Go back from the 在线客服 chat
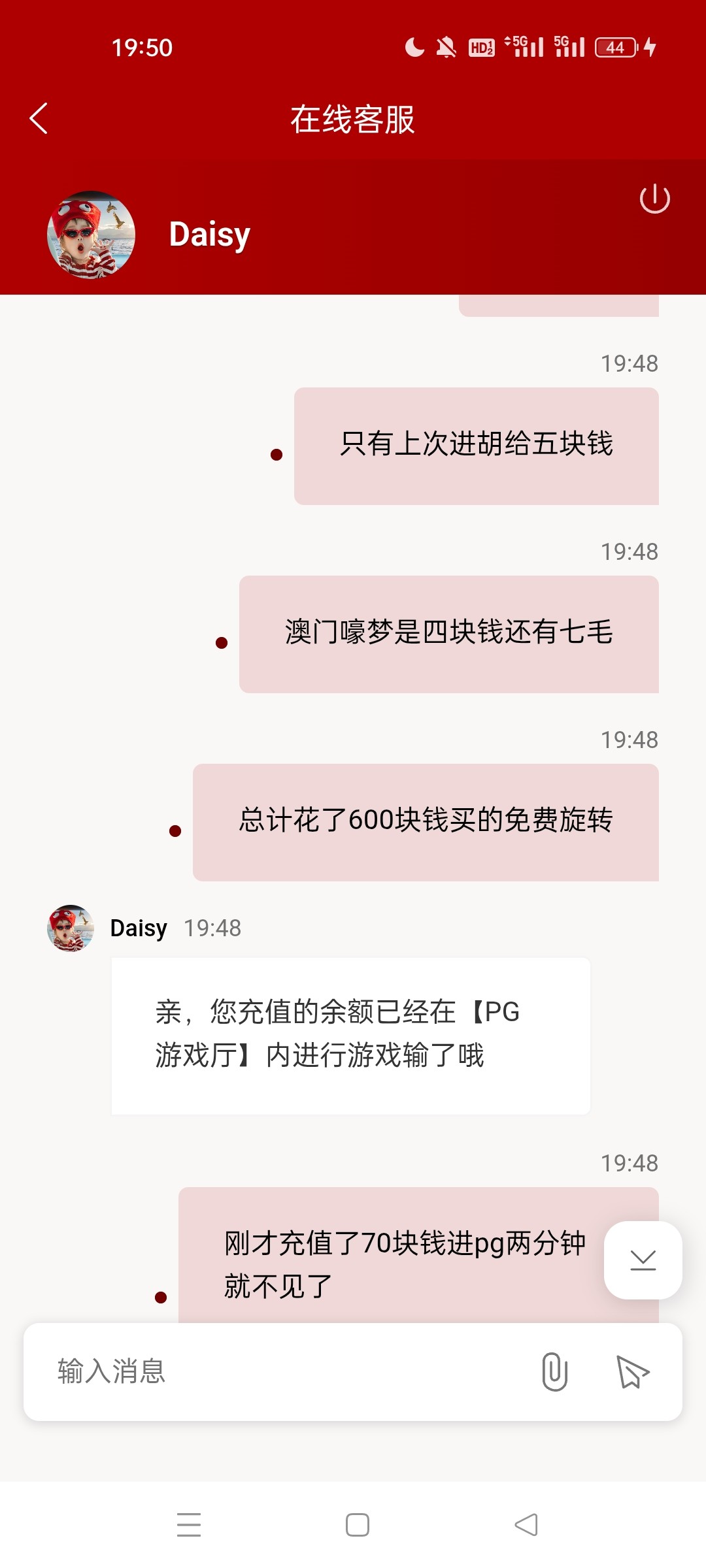 (39, 119)
